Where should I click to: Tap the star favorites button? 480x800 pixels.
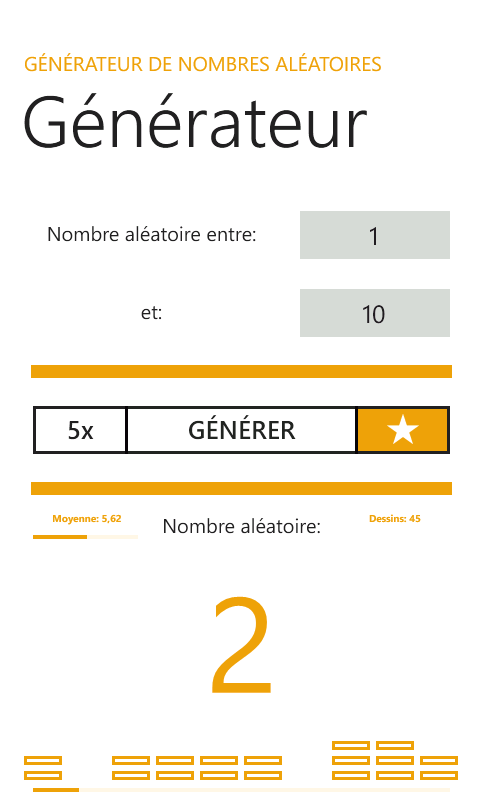point(402,430)
